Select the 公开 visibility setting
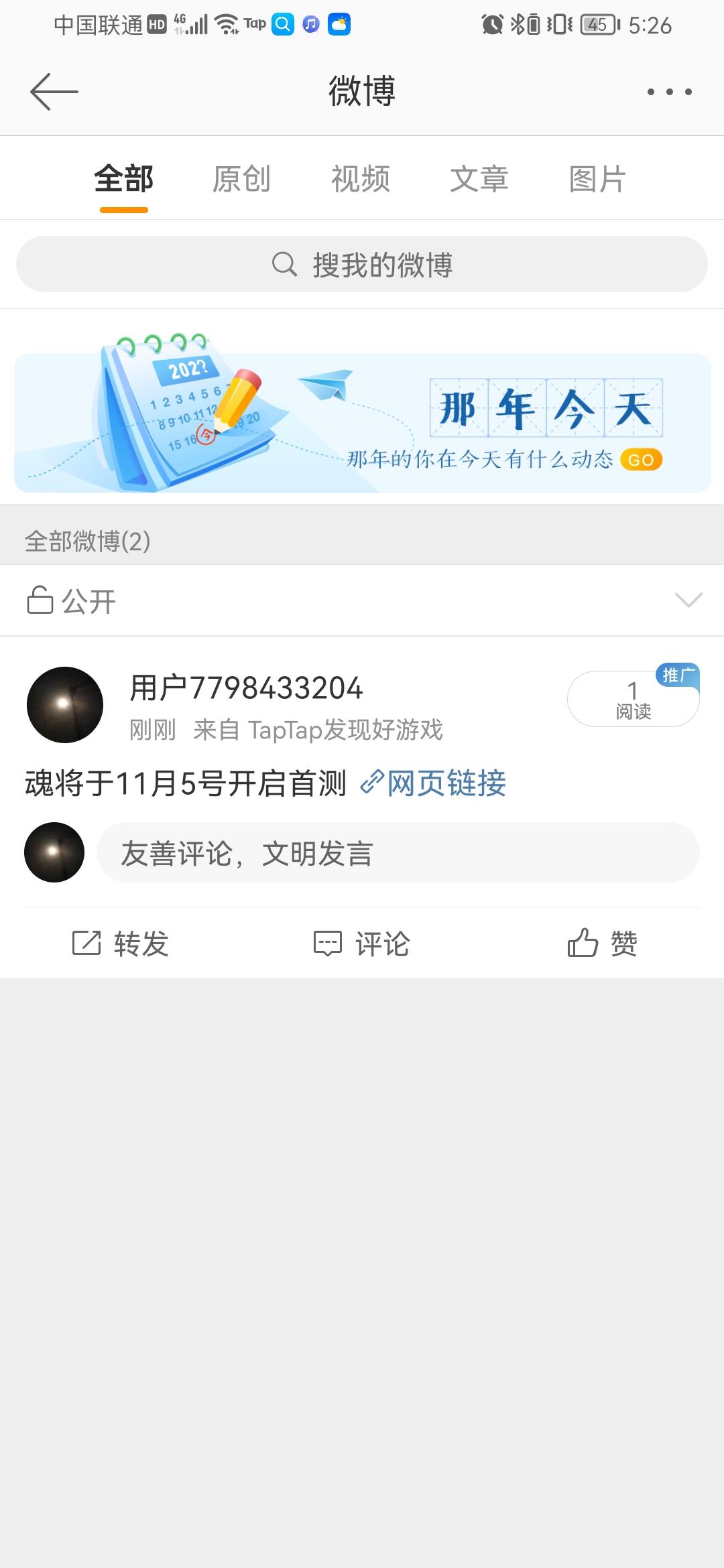 click(x=87, y=600)
